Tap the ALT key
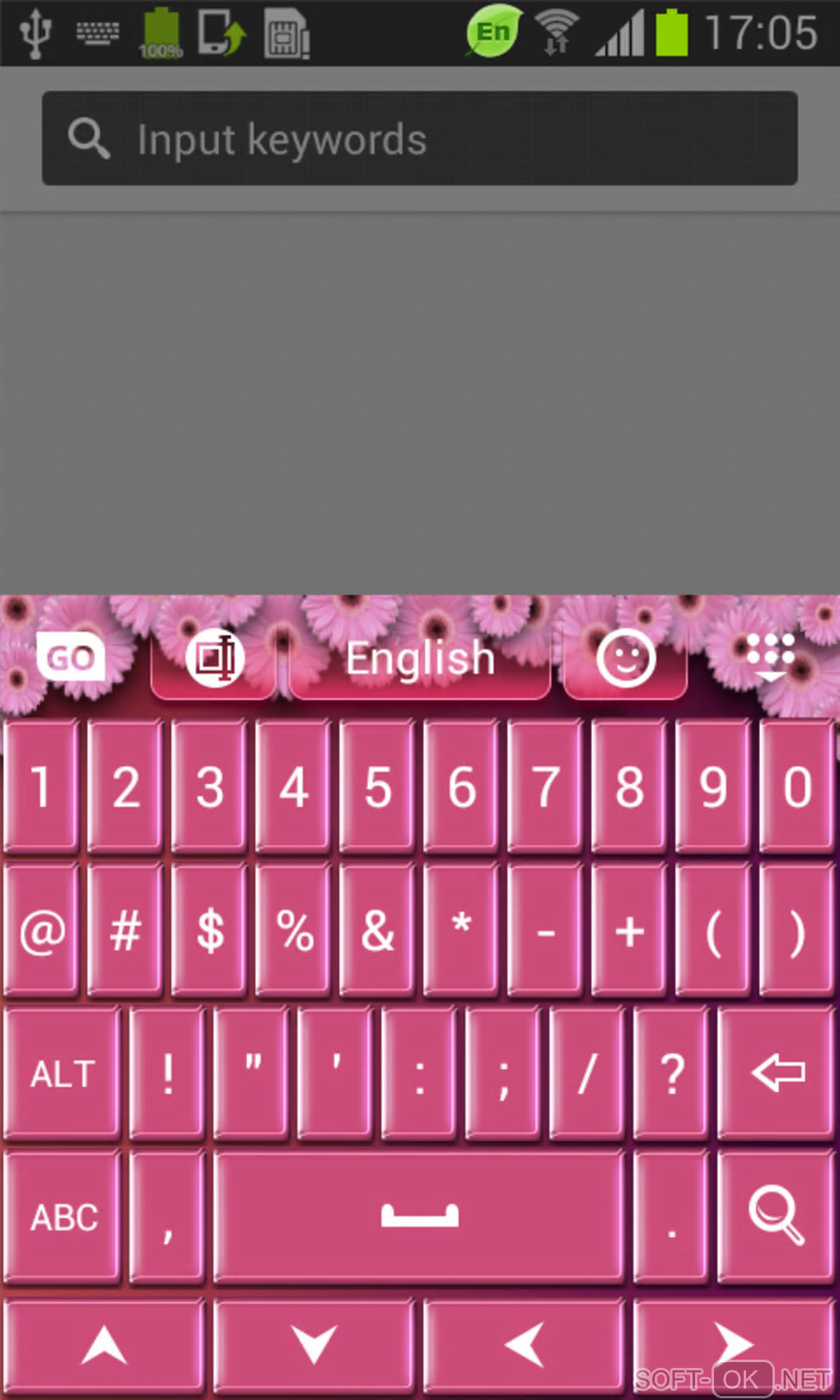The width and height of the screenshot is (840, 1400). tap(63, 1074)
